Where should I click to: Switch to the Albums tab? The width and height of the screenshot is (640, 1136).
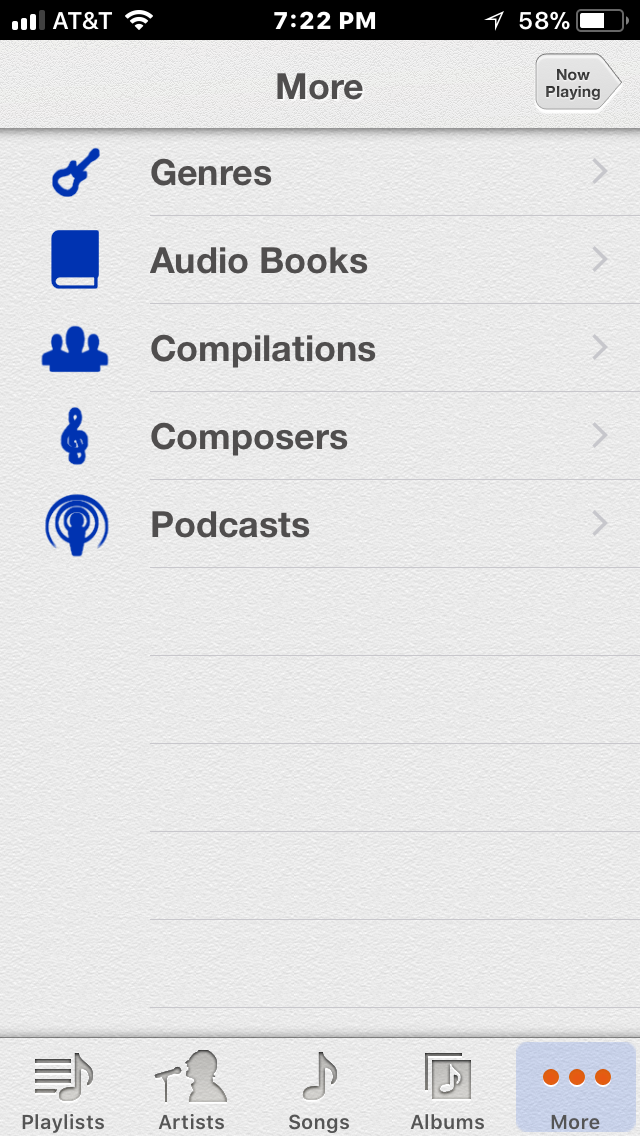tap(447, 1091)
